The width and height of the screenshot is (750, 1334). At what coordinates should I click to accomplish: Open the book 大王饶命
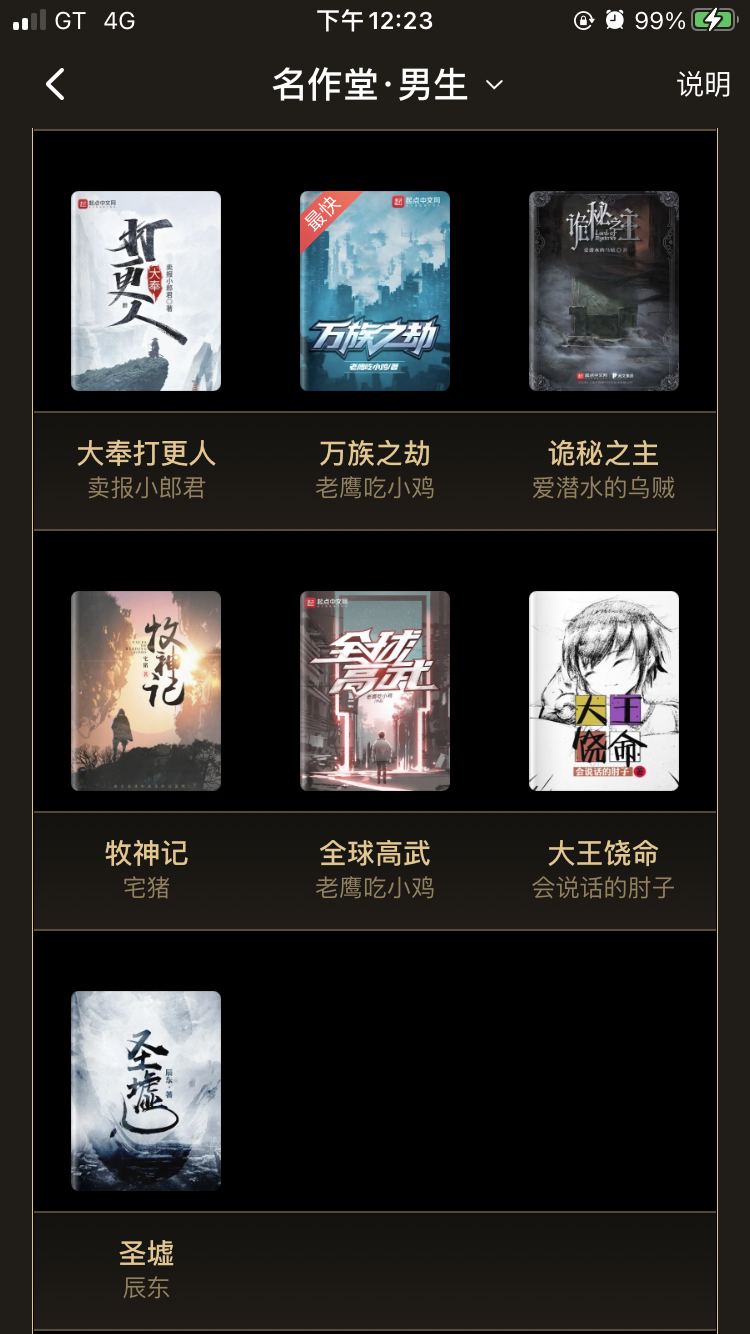click(604, 691)
